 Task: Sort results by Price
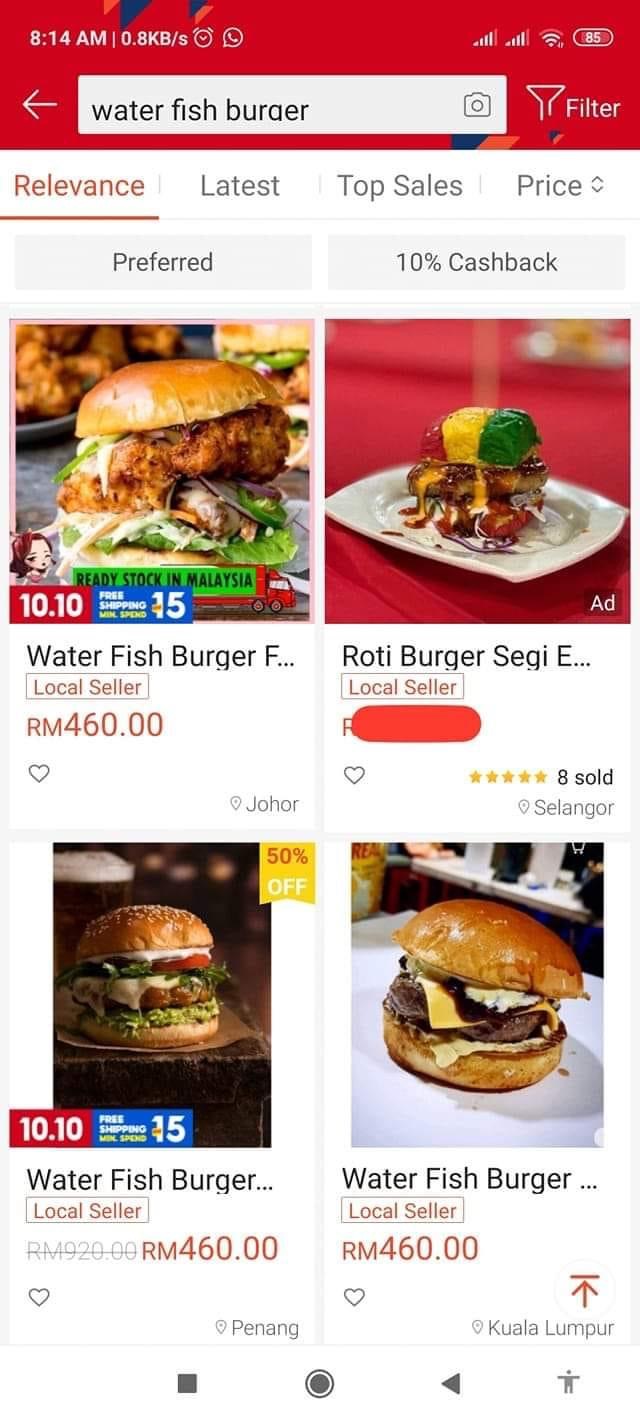tap(560, 186)
